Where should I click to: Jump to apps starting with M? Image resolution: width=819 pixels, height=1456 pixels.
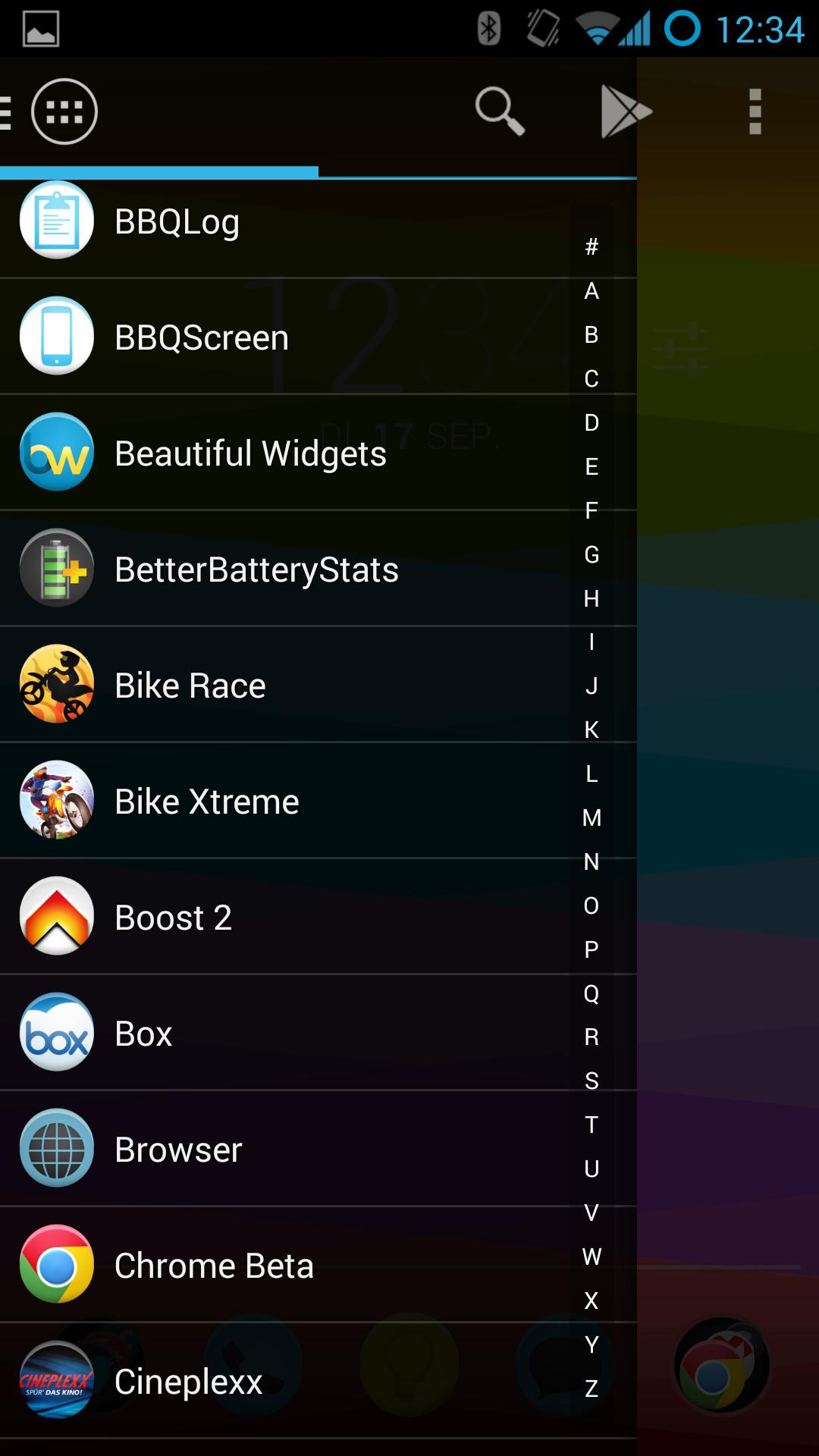click(591, 817)
